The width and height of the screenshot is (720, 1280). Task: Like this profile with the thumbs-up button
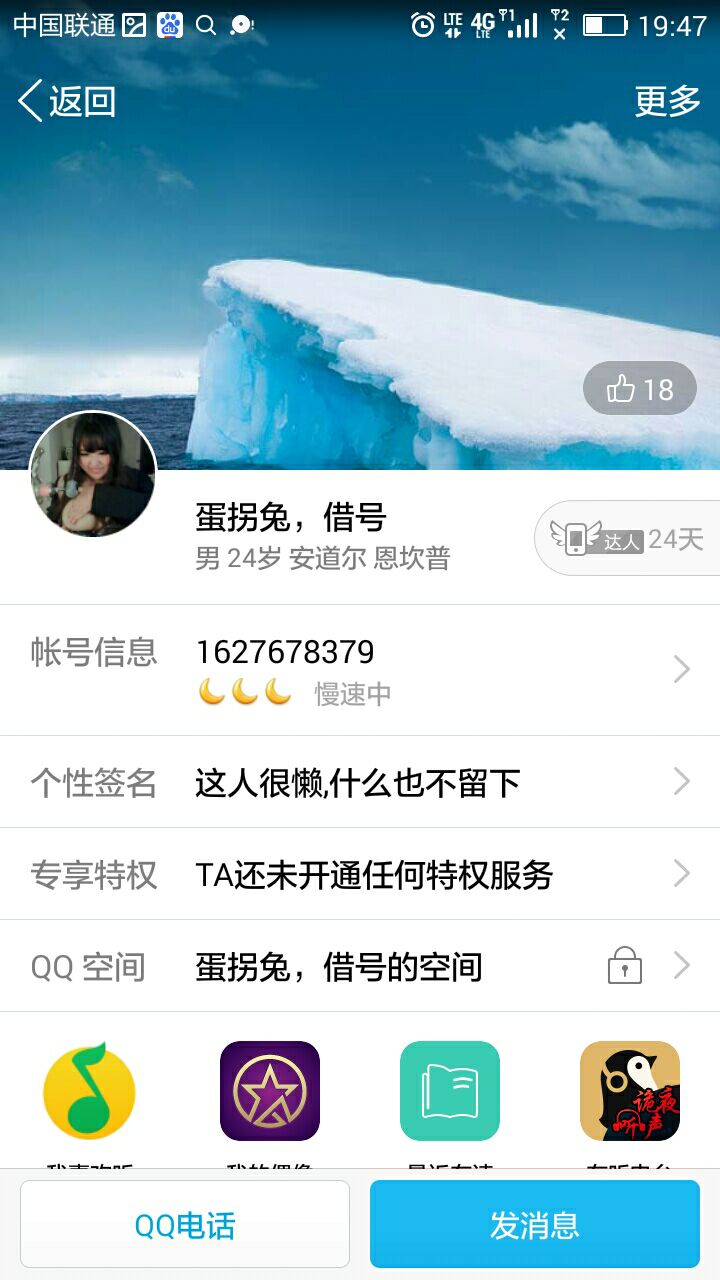coord(640,389)
